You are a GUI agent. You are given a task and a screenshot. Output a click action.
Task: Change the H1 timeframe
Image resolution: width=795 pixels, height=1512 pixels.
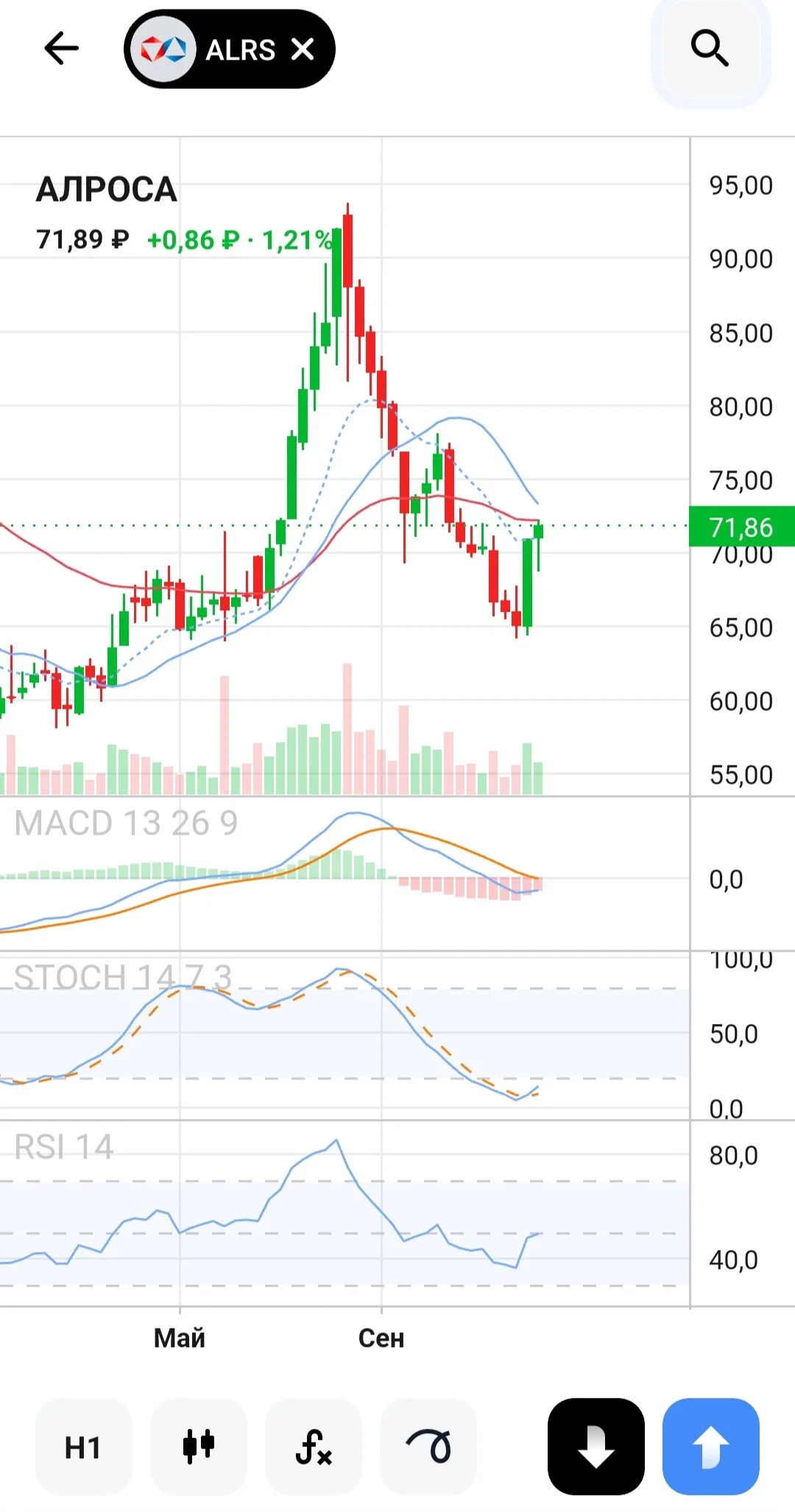tap(83, 1447)
